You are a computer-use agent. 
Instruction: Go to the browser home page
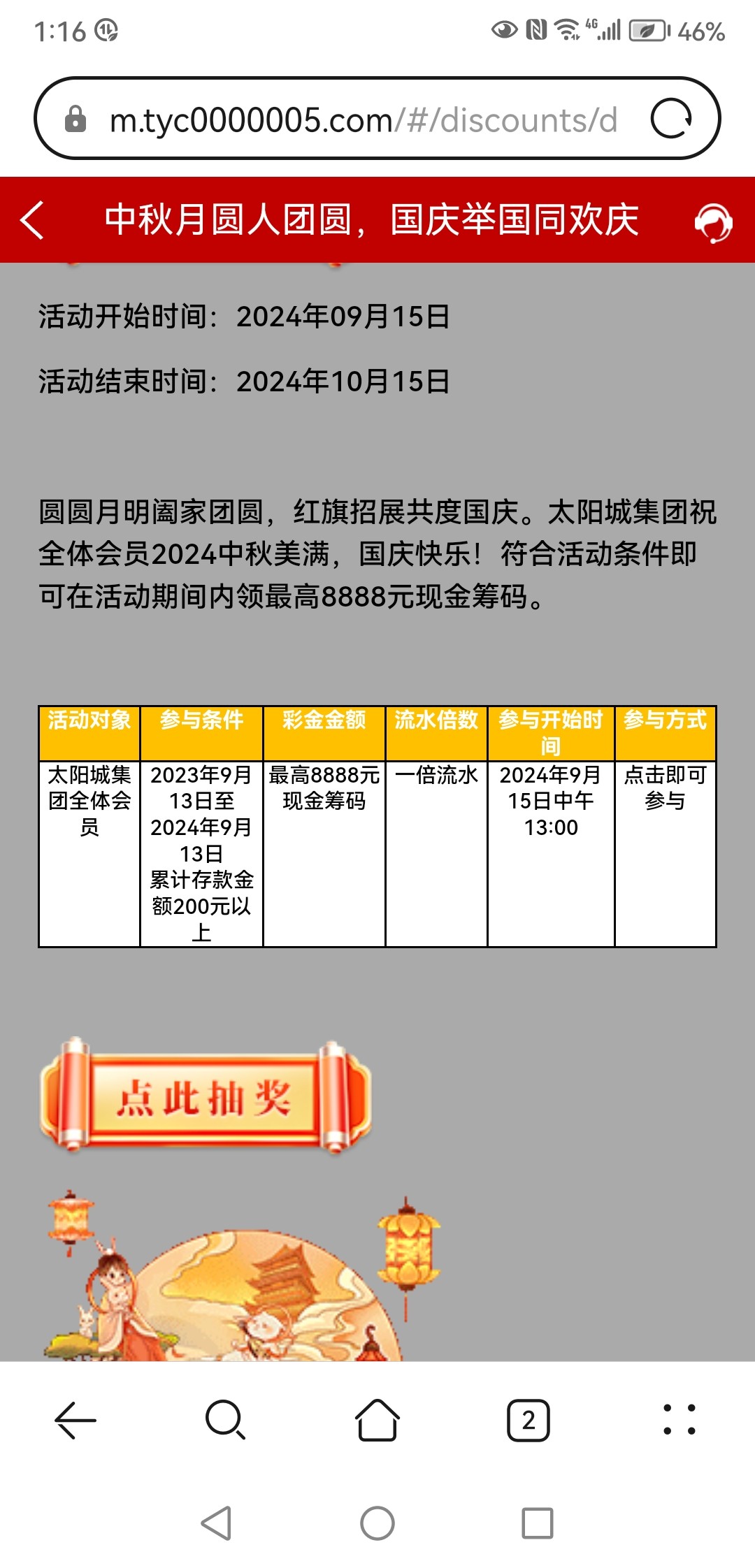click(377, 1420)
